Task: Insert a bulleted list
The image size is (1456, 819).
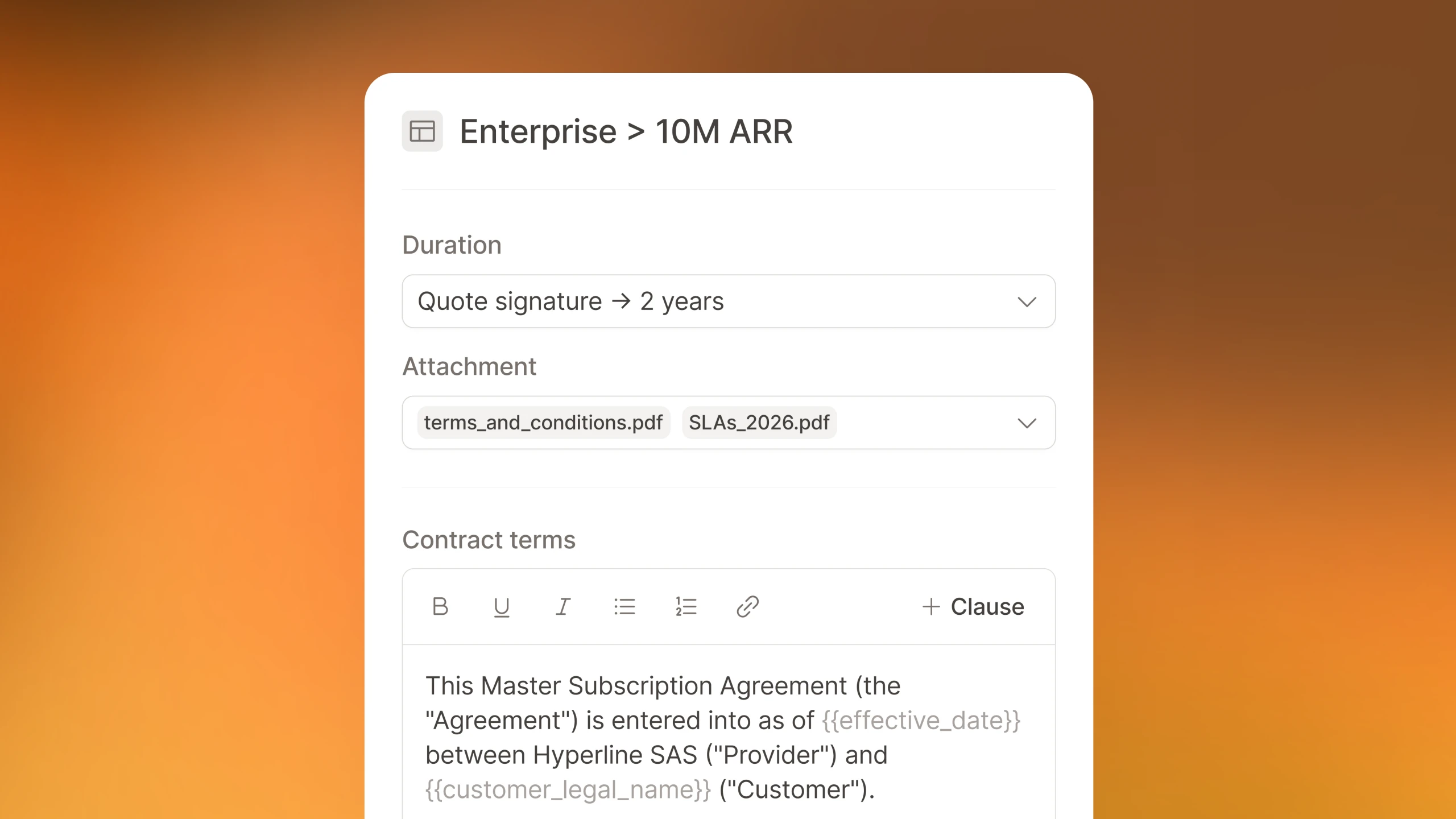Action: [x=624, y=607]
